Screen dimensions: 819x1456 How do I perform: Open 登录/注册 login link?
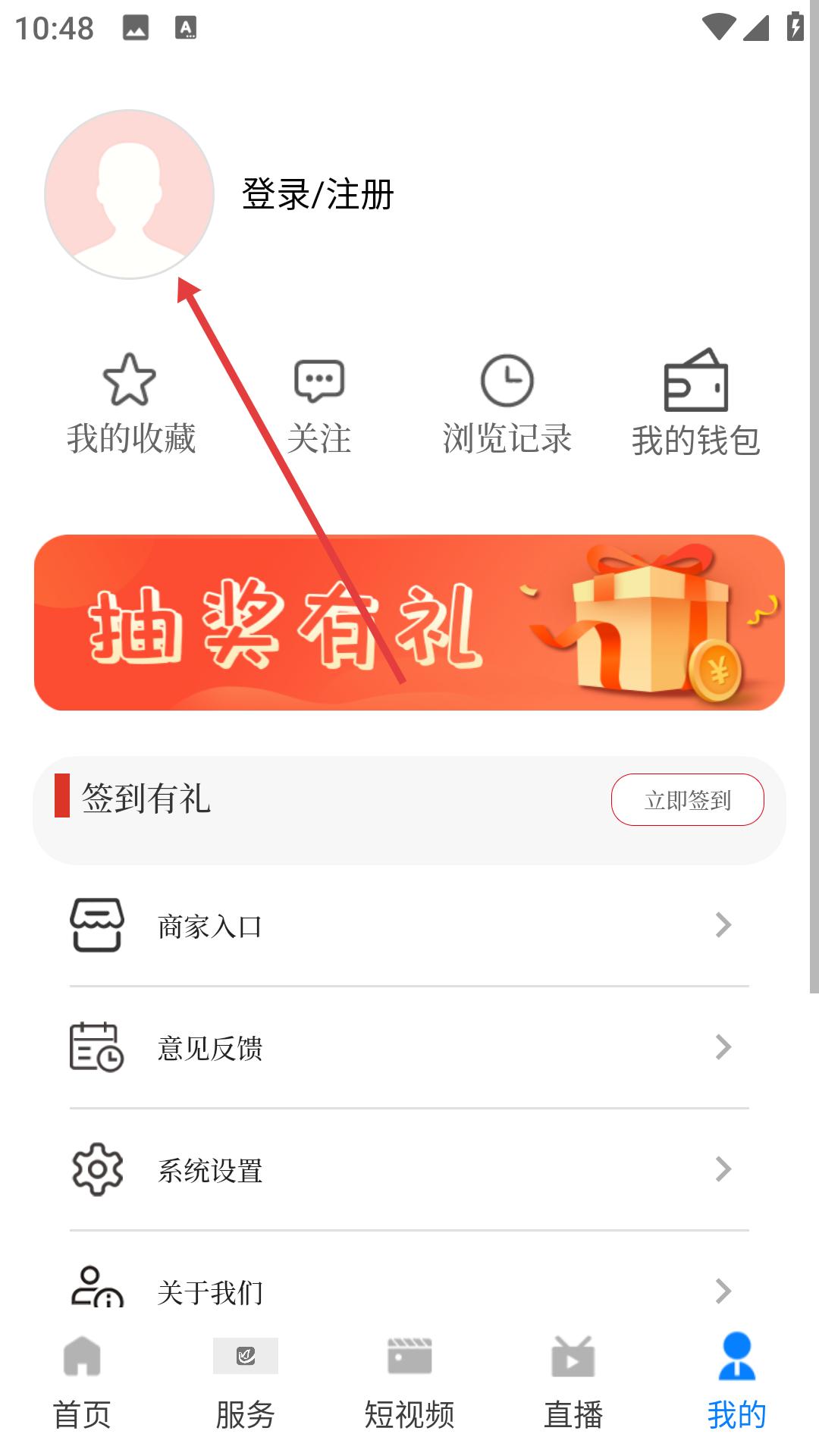pos(317,195)
